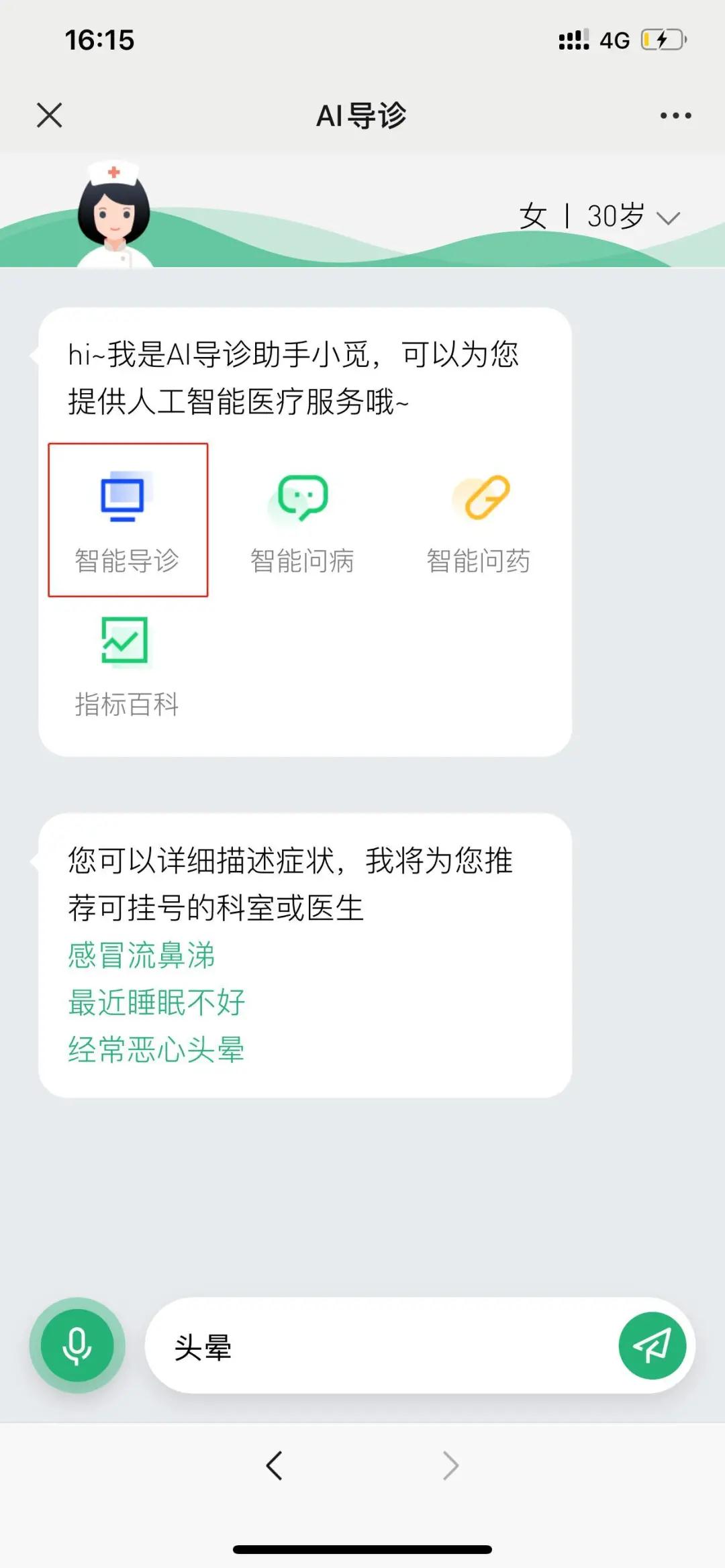725x1568 pixels.
Task: Choose the suggestion 最近睡眠不好
Action: click(156, 1002)
